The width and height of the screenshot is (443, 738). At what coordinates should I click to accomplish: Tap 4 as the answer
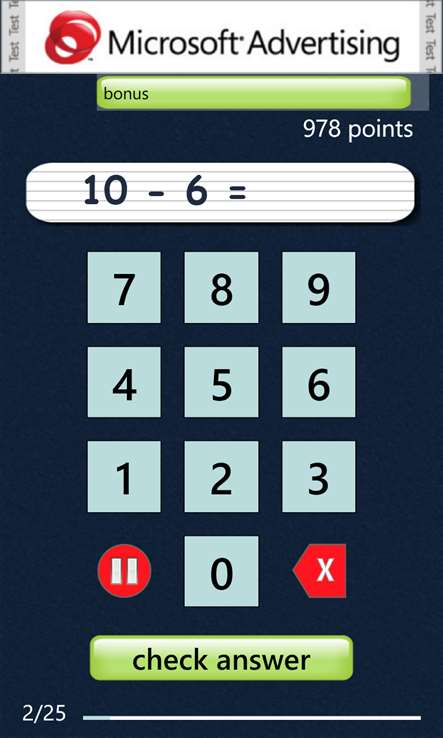(x=124, y=382)
